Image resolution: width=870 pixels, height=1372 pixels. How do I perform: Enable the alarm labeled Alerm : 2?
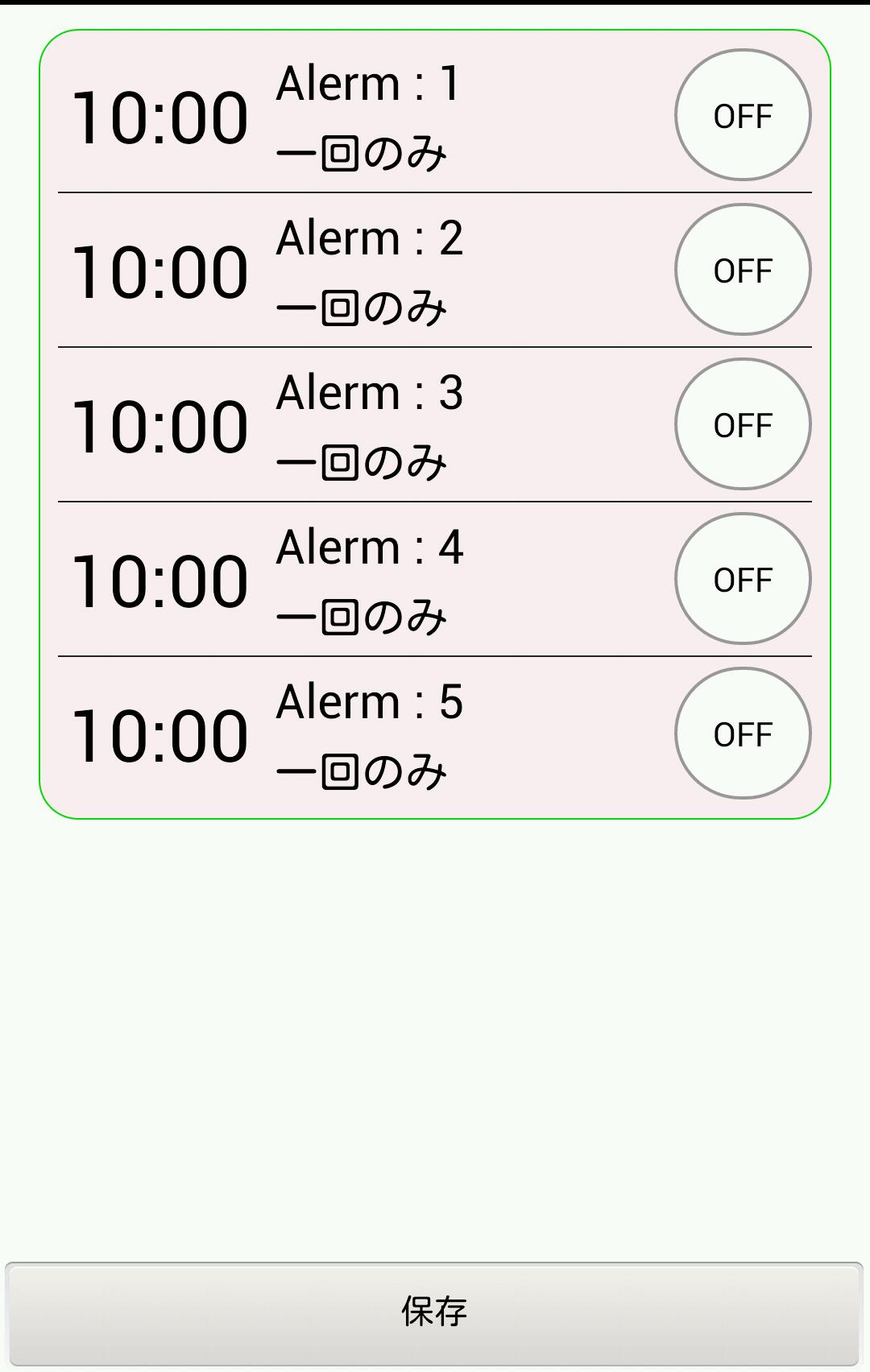click(x=743, y=270)
